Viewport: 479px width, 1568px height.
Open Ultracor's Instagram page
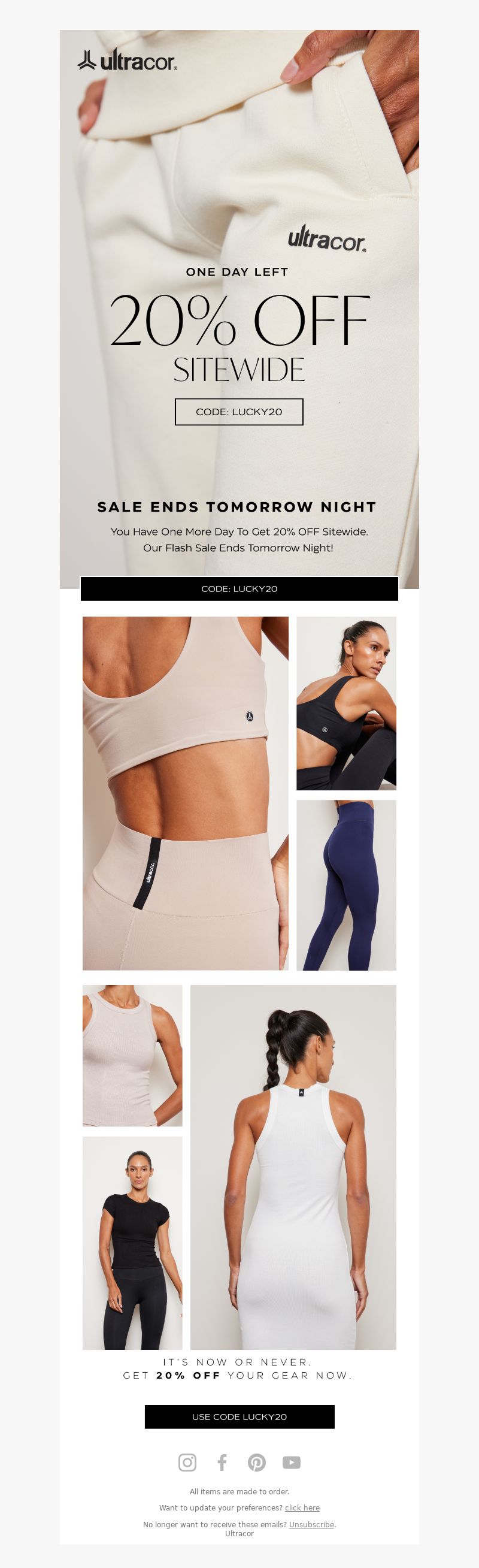coord(187,1462)
